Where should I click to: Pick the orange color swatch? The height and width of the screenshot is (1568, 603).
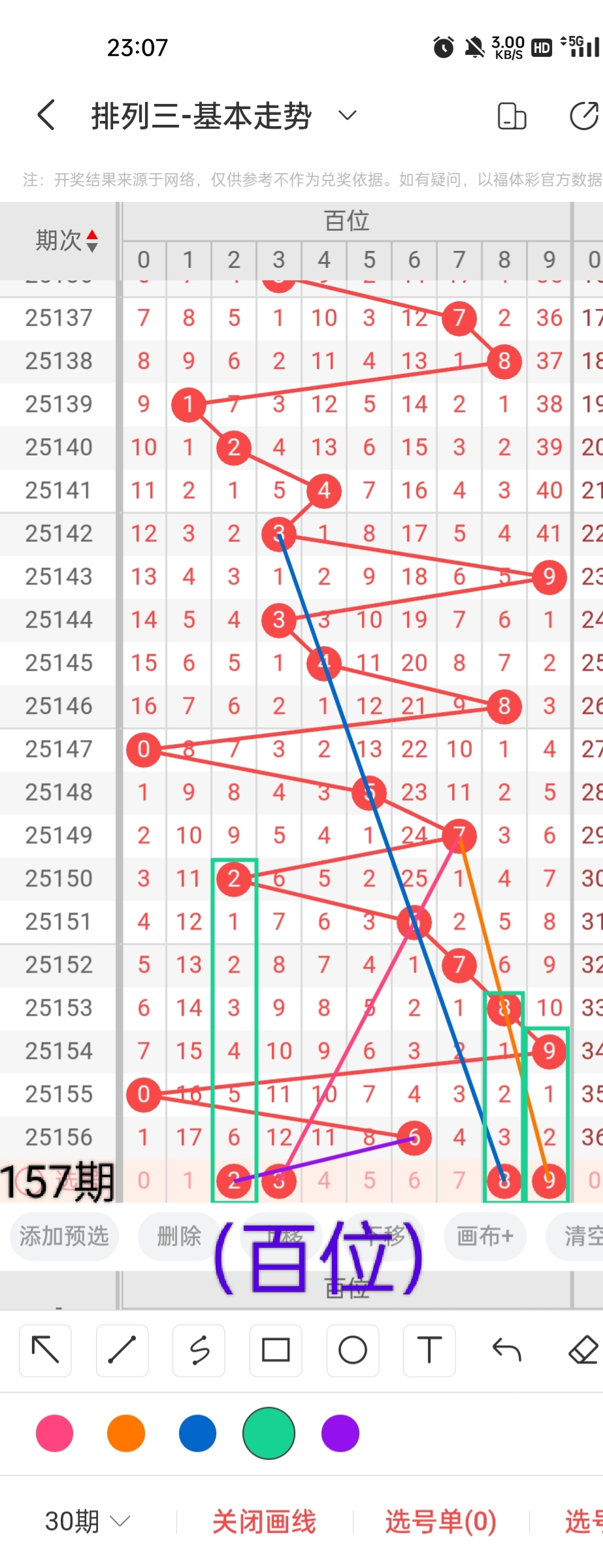point(126,1433)
